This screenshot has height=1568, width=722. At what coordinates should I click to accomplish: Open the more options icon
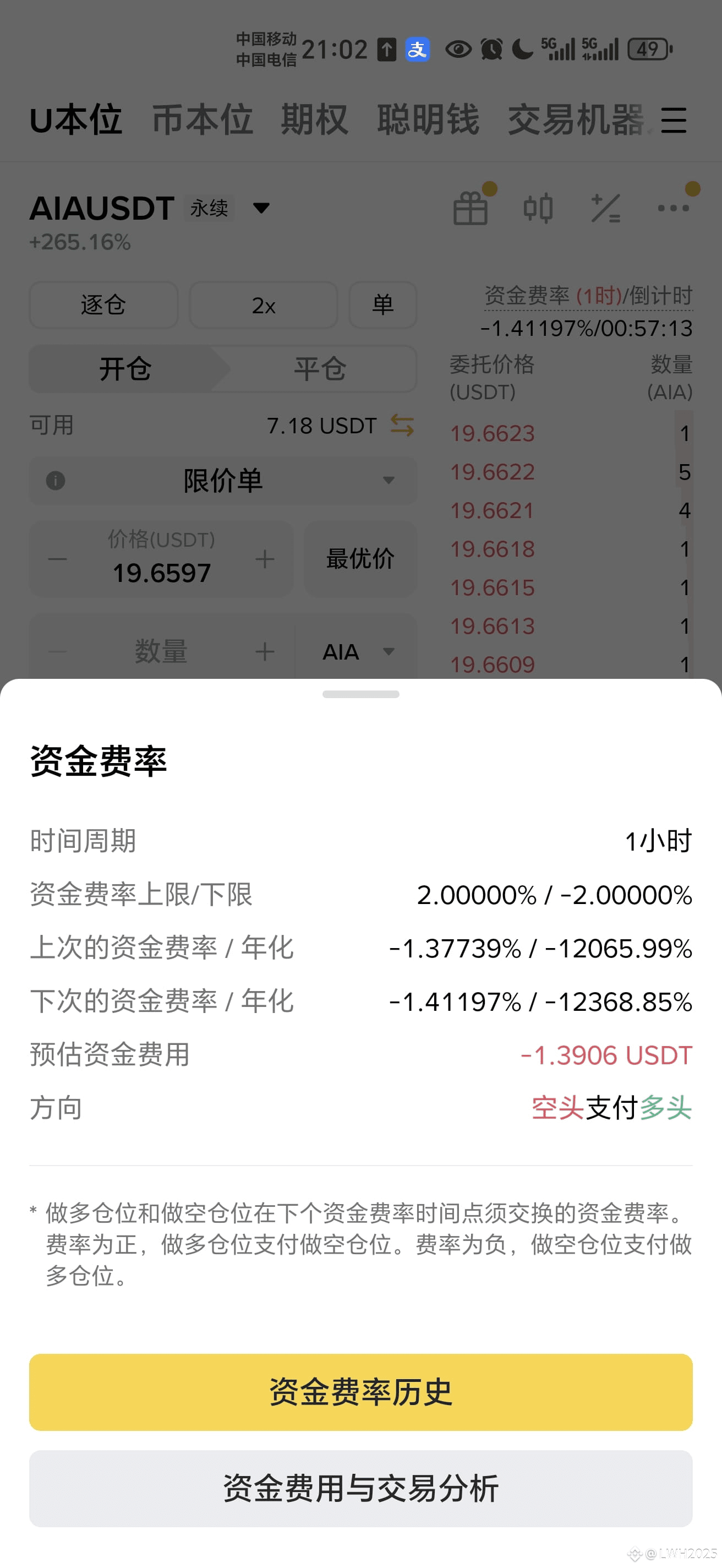[x=674, y=208]
